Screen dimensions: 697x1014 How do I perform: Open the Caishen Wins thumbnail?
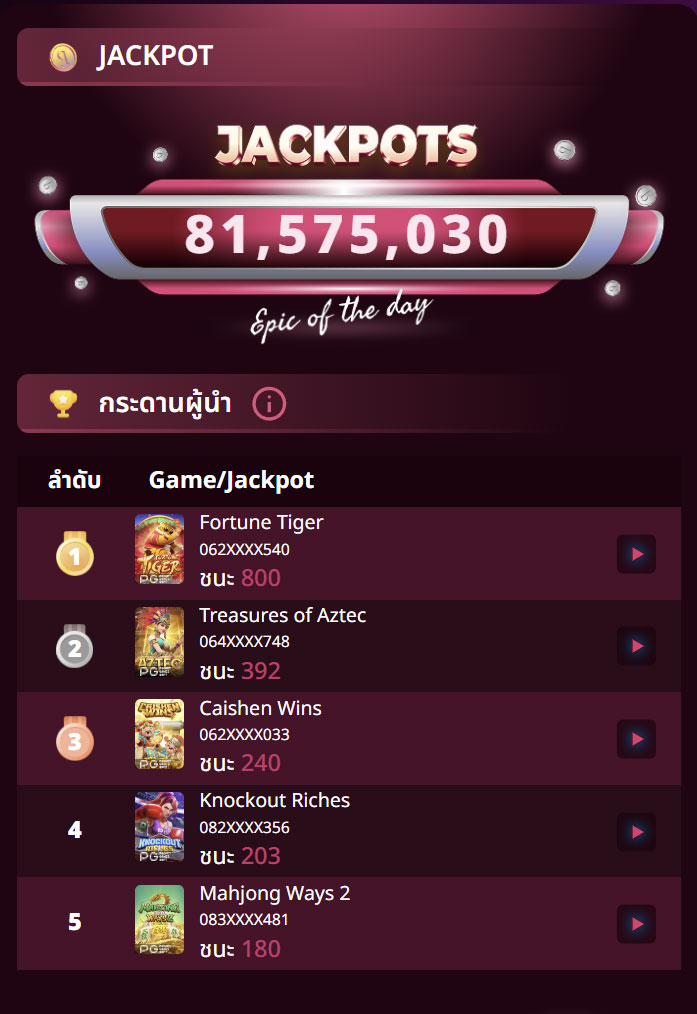(159, 734)
